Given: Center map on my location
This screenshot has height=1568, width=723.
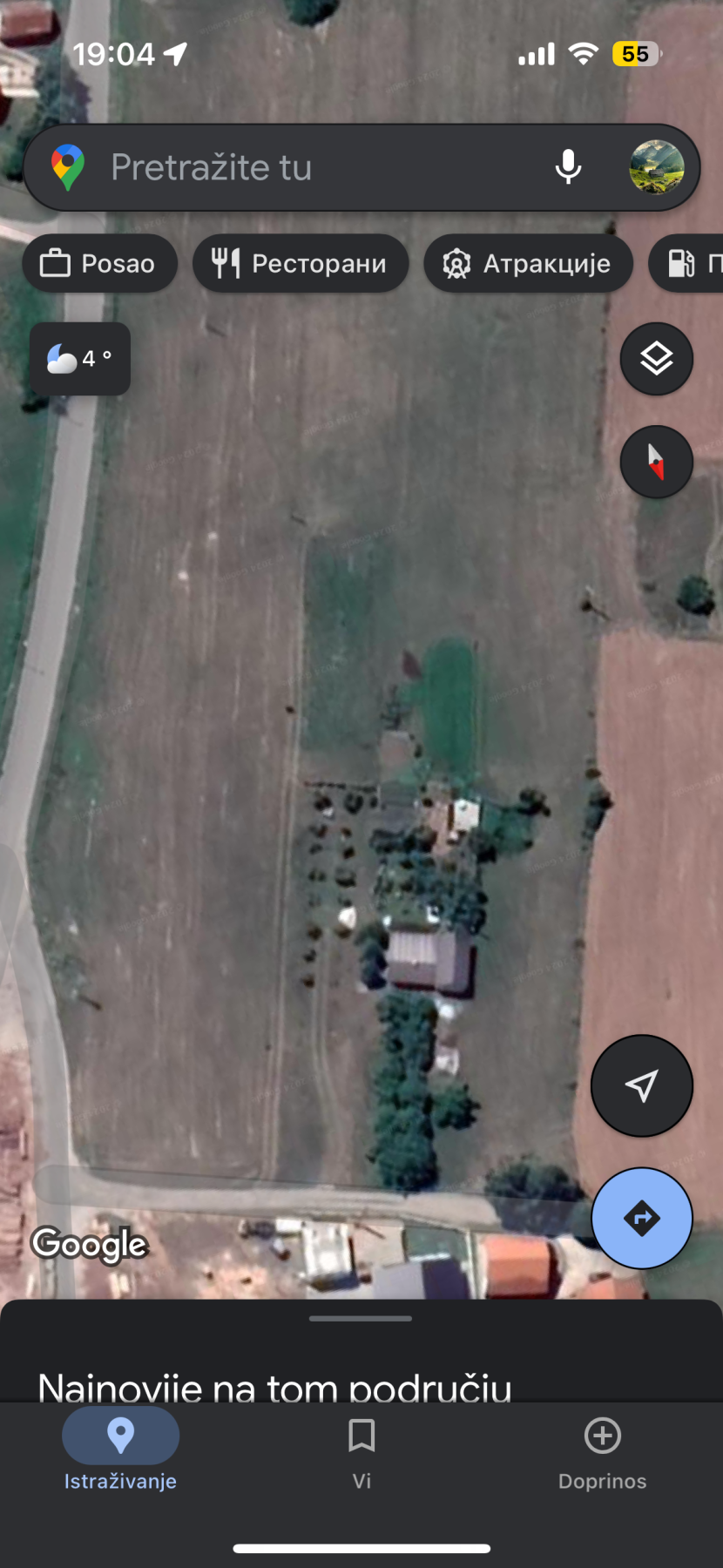Looking at the screenshot, I should click(642, 1085).
